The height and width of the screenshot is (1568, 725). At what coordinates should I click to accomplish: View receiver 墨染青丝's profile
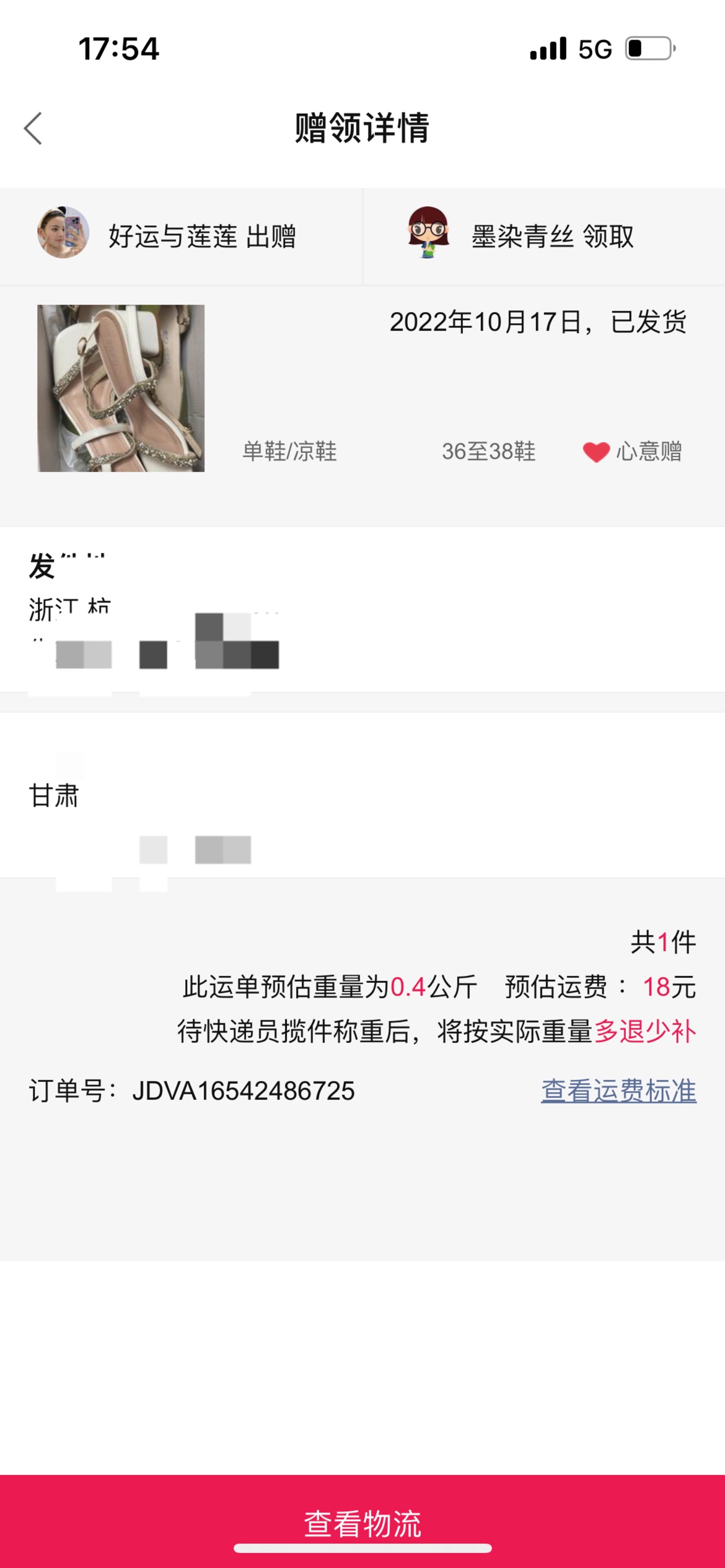(x=428, y=233)
